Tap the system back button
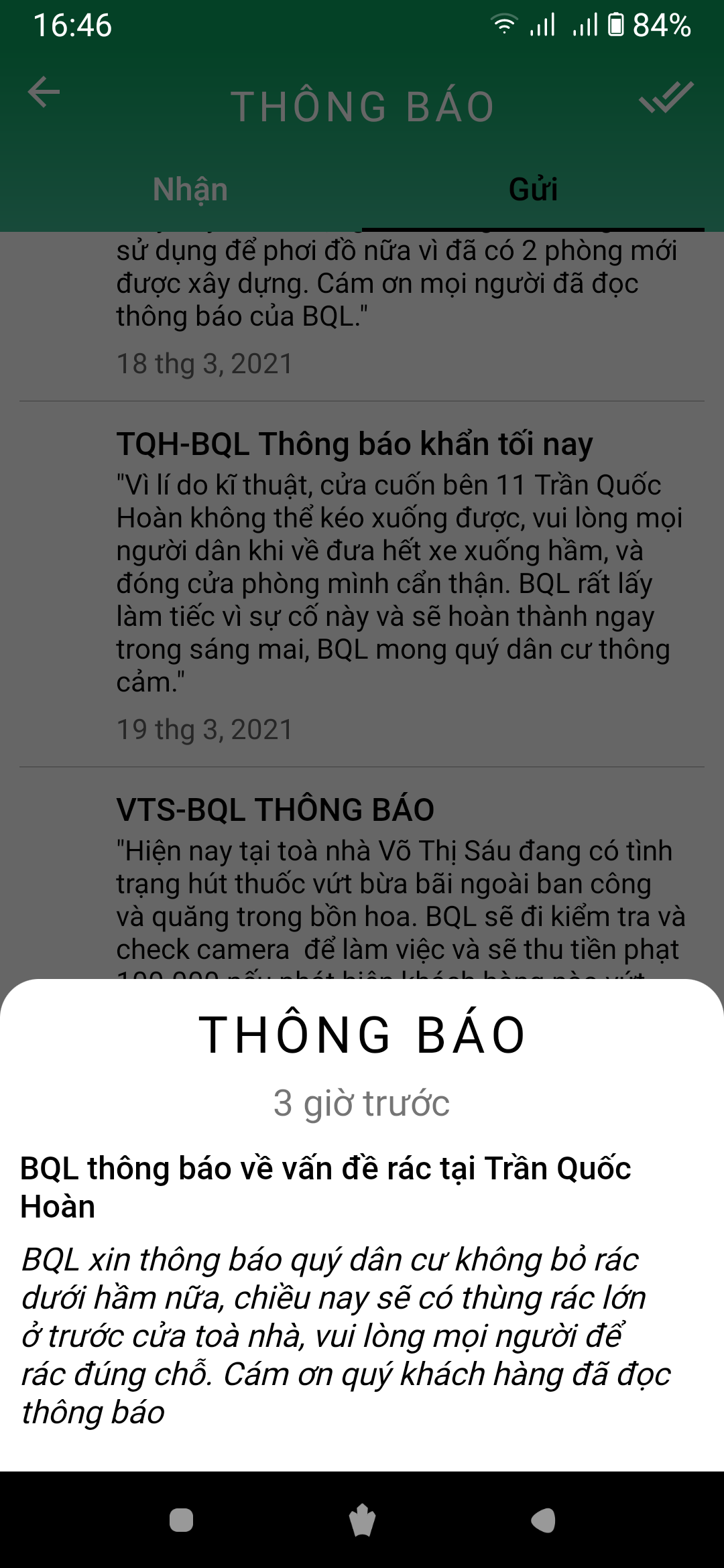Image resolution: width=724 pixels, height=1568 pixels. (x=543, y=1520)
